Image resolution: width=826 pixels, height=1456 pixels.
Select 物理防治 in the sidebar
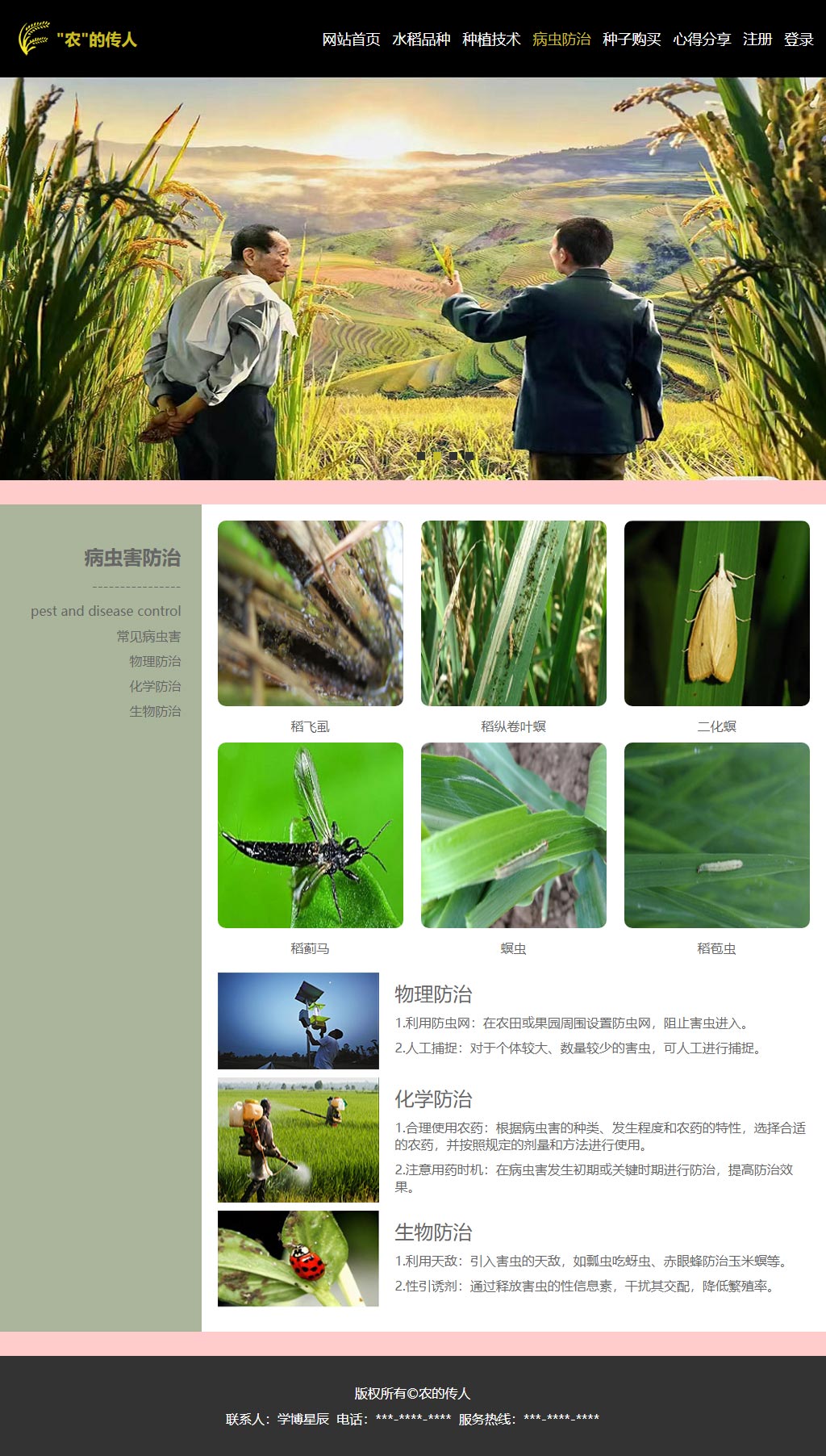[x=155, y=661]
